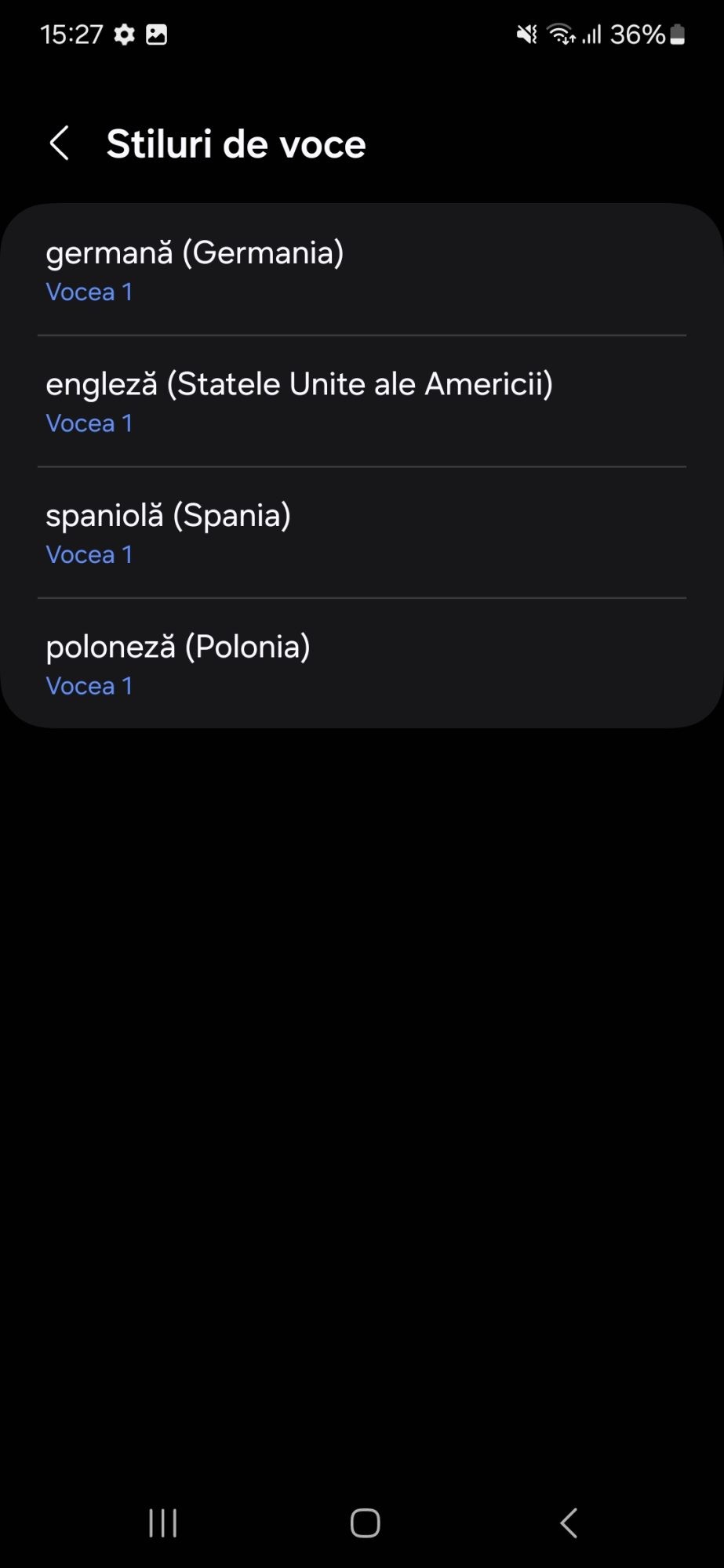Tap the system home button

365,1523
